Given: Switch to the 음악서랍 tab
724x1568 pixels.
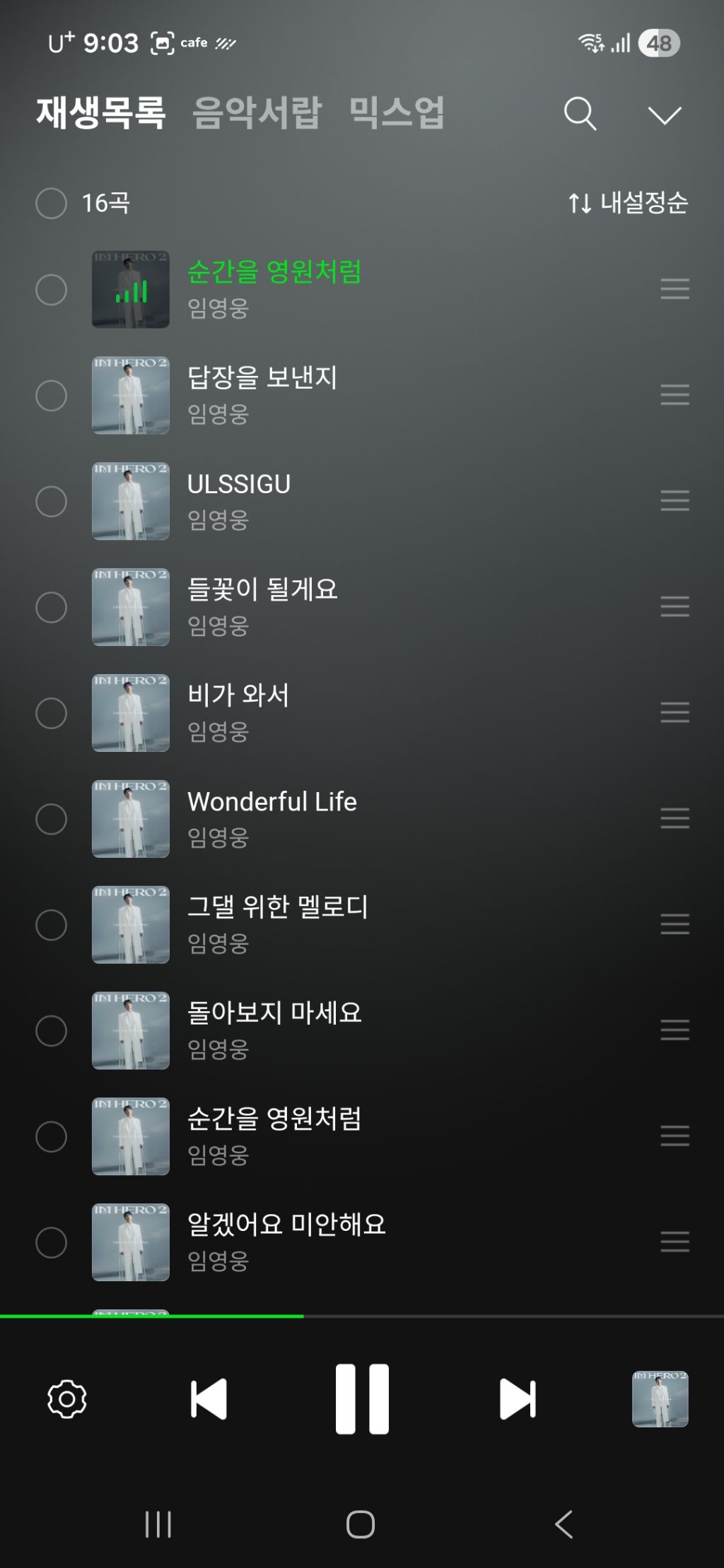Looking at the screenshot, I should click(257, 112).
